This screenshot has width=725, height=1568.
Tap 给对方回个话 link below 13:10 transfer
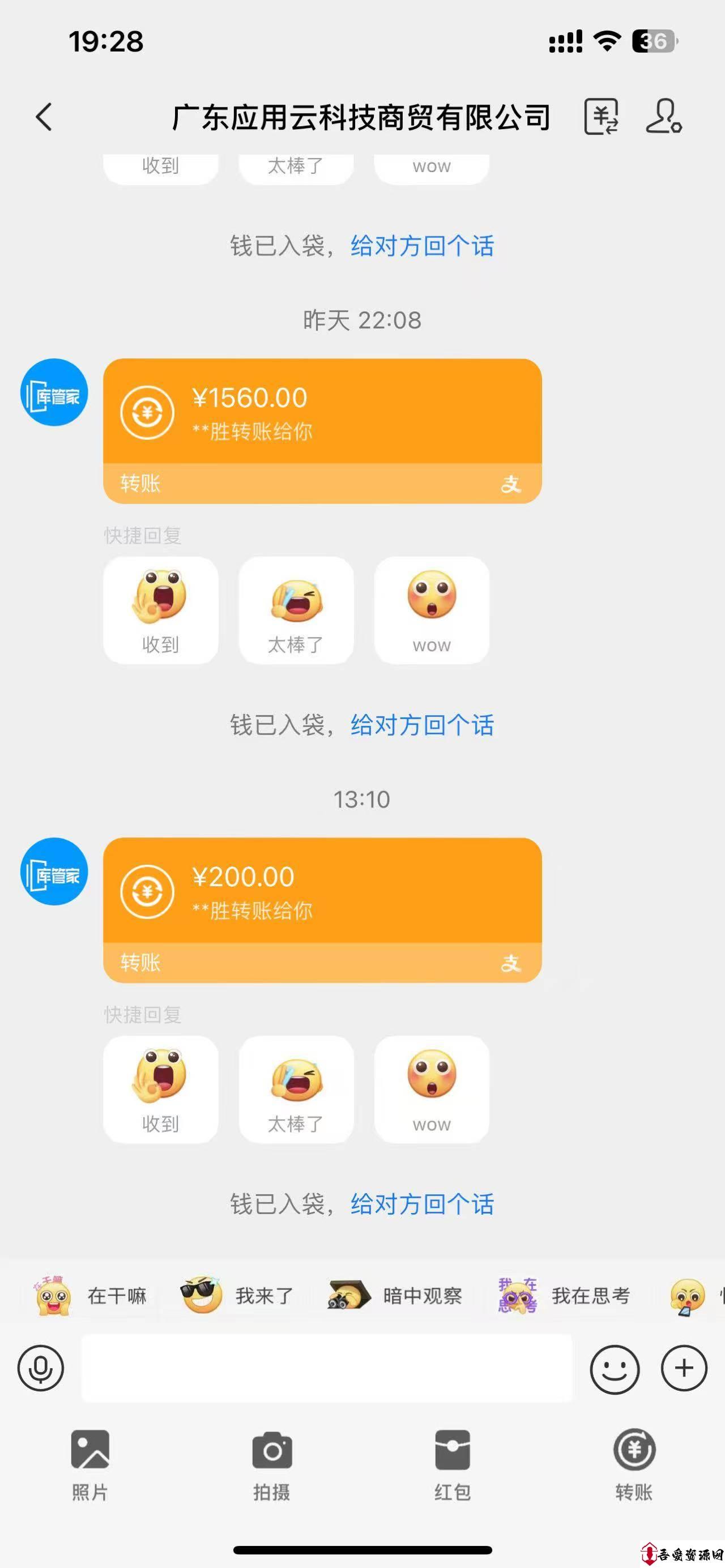coord(423,1203)
